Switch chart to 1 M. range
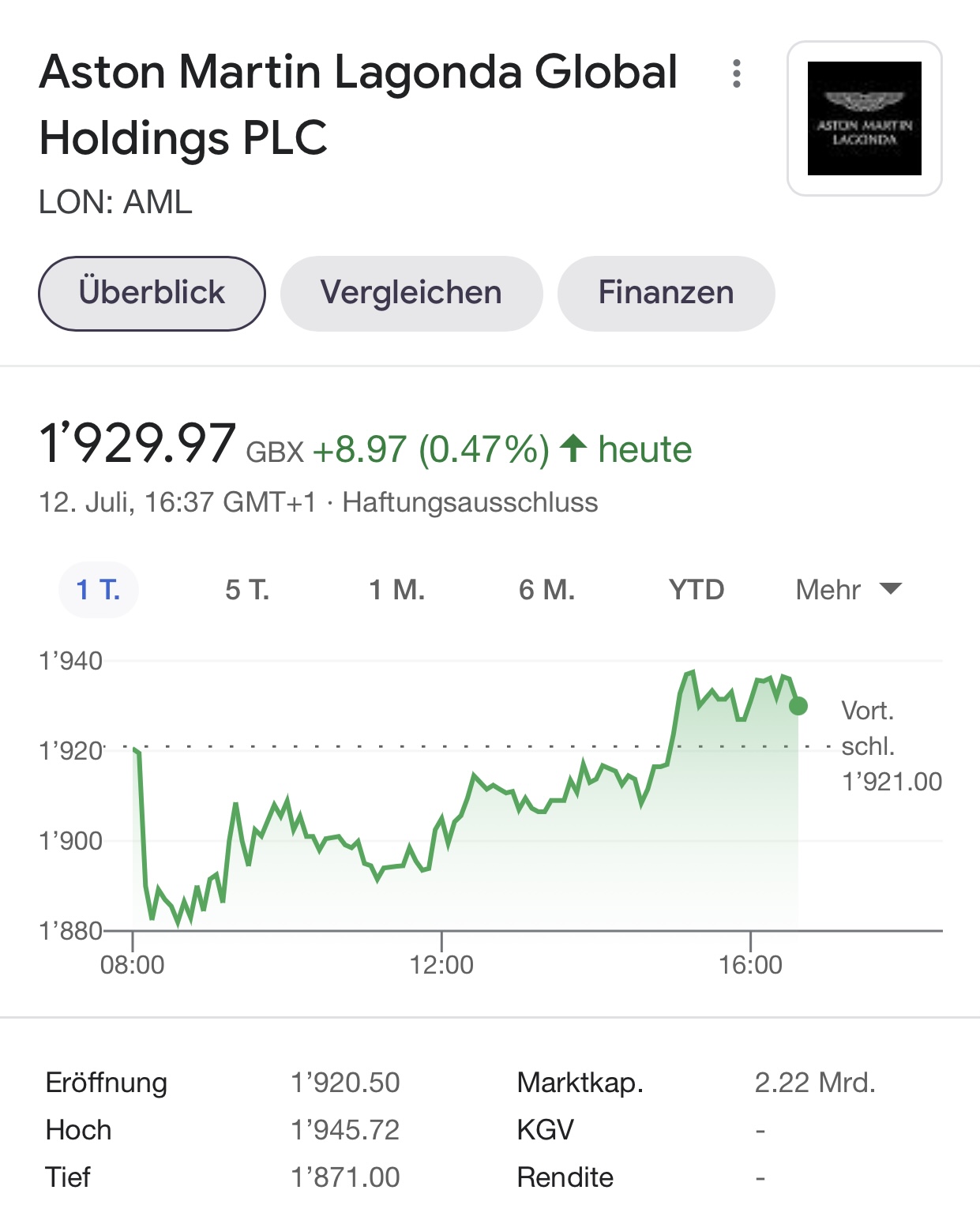The width and height of the screenshot is (980, 1220). pos(396,590)
